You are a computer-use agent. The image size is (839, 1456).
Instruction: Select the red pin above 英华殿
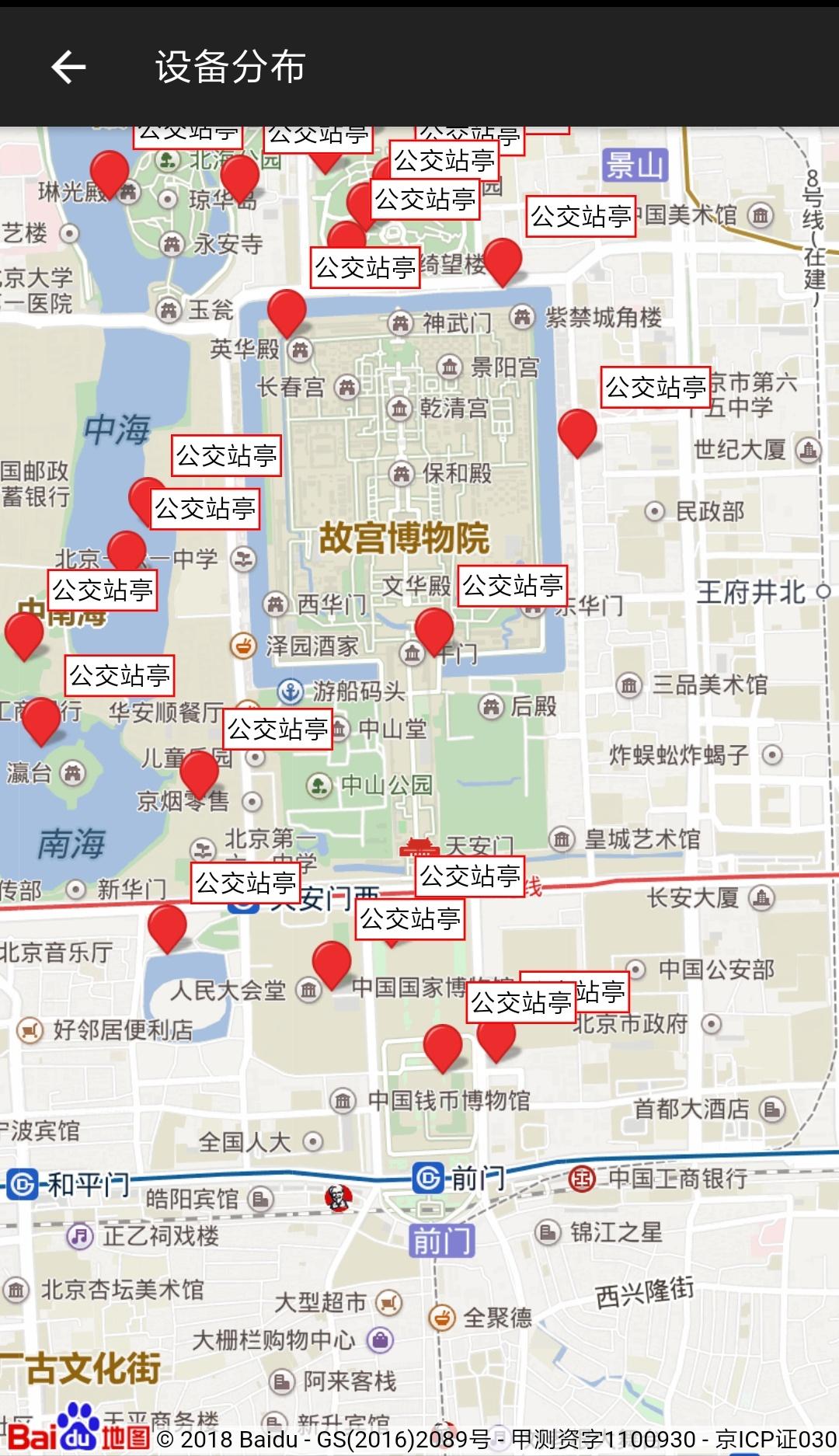click(287, 310)
